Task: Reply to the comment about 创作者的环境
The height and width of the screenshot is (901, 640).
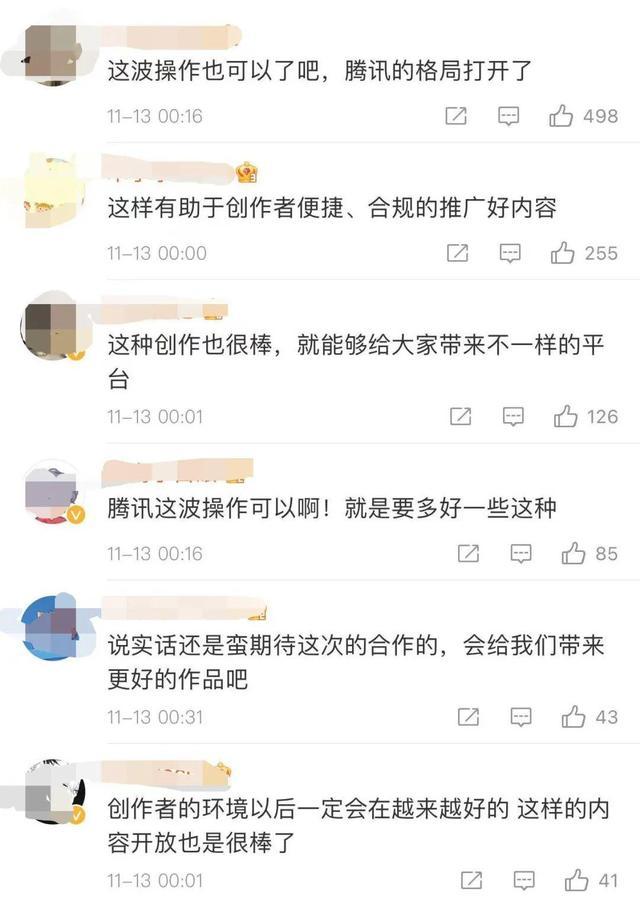Action: (521, 880)
